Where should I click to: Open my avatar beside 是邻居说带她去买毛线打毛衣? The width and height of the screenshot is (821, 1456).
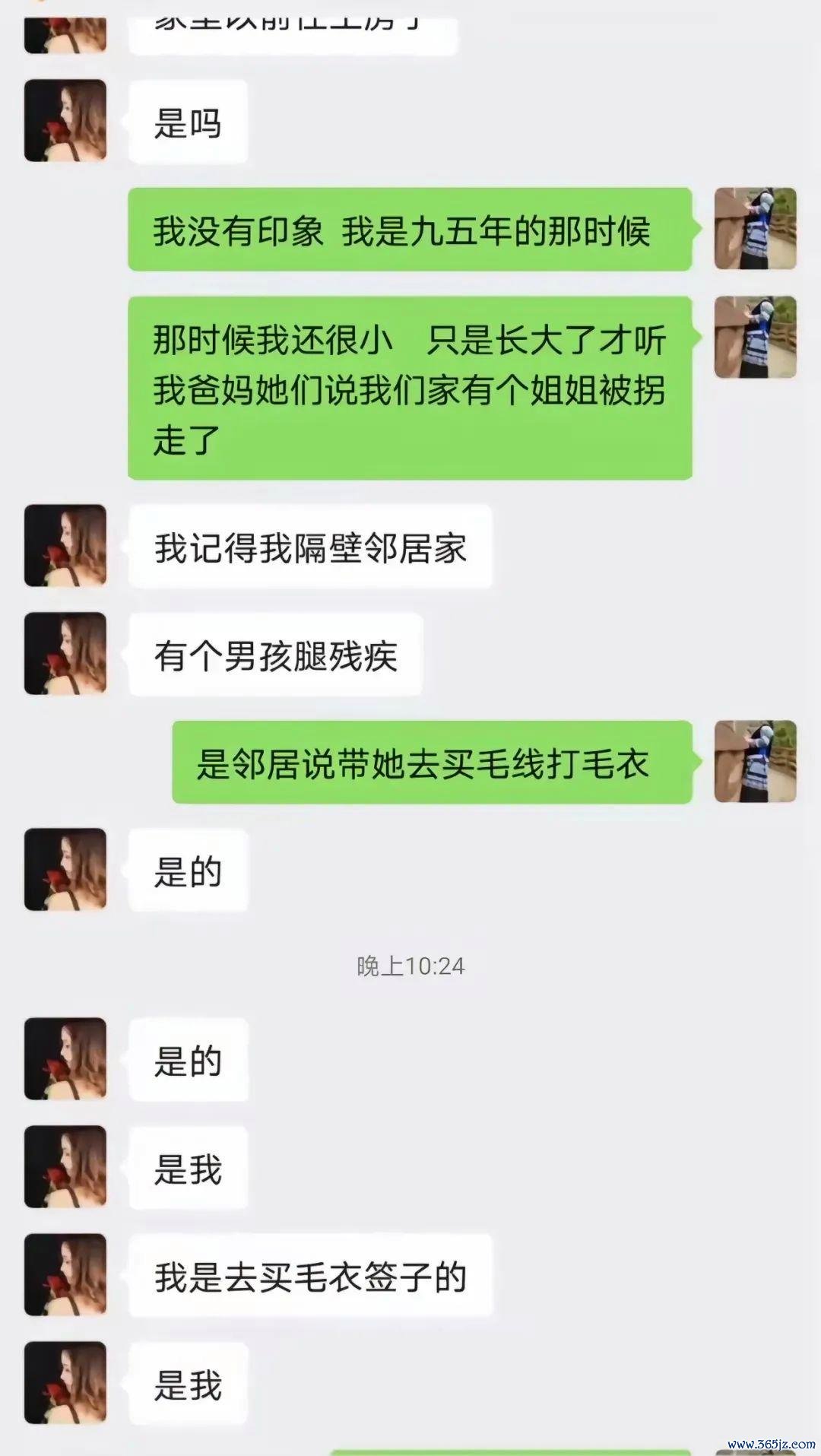(x=755, y=762)
